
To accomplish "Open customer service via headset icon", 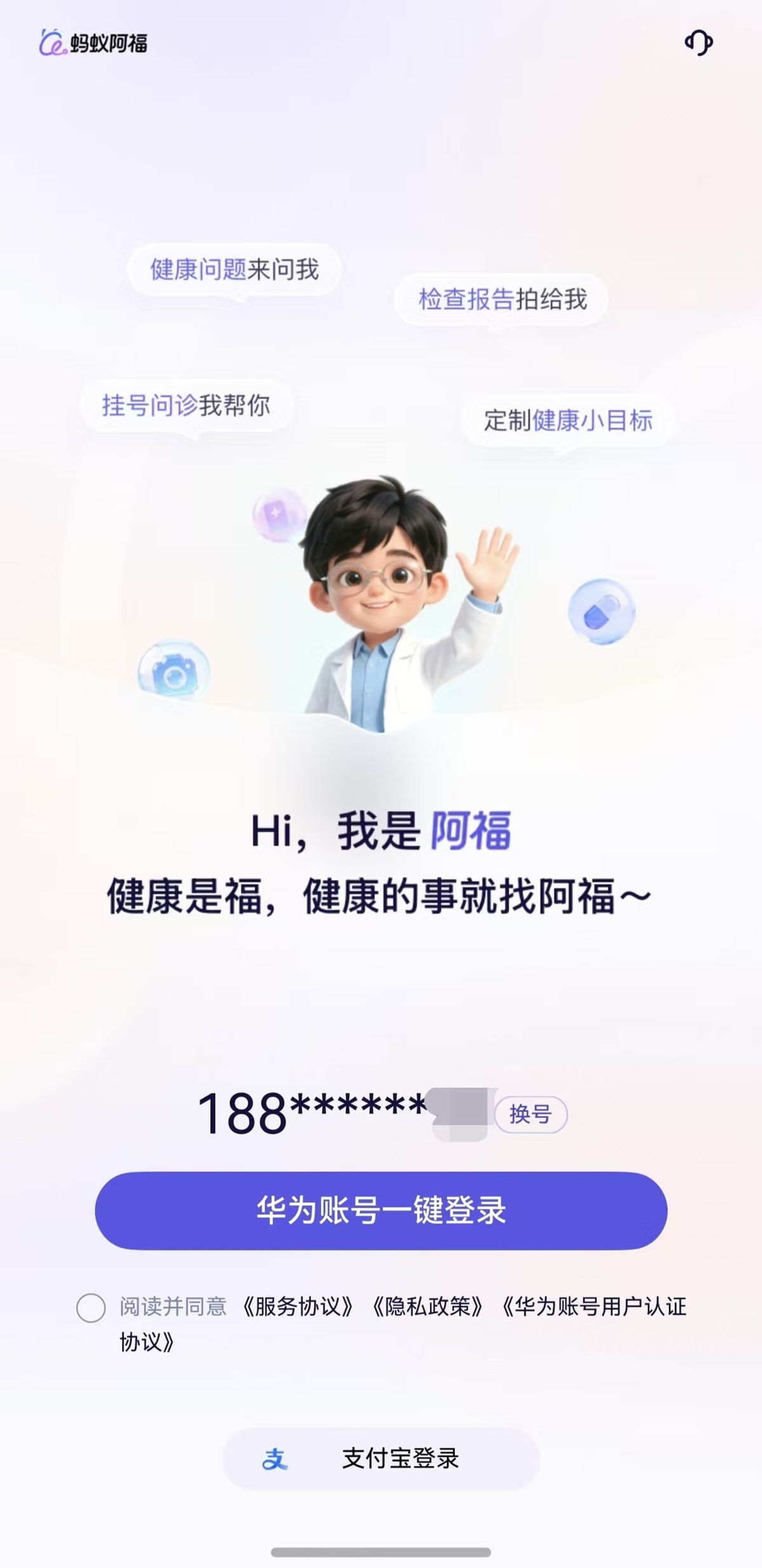I will coord(698,42).
